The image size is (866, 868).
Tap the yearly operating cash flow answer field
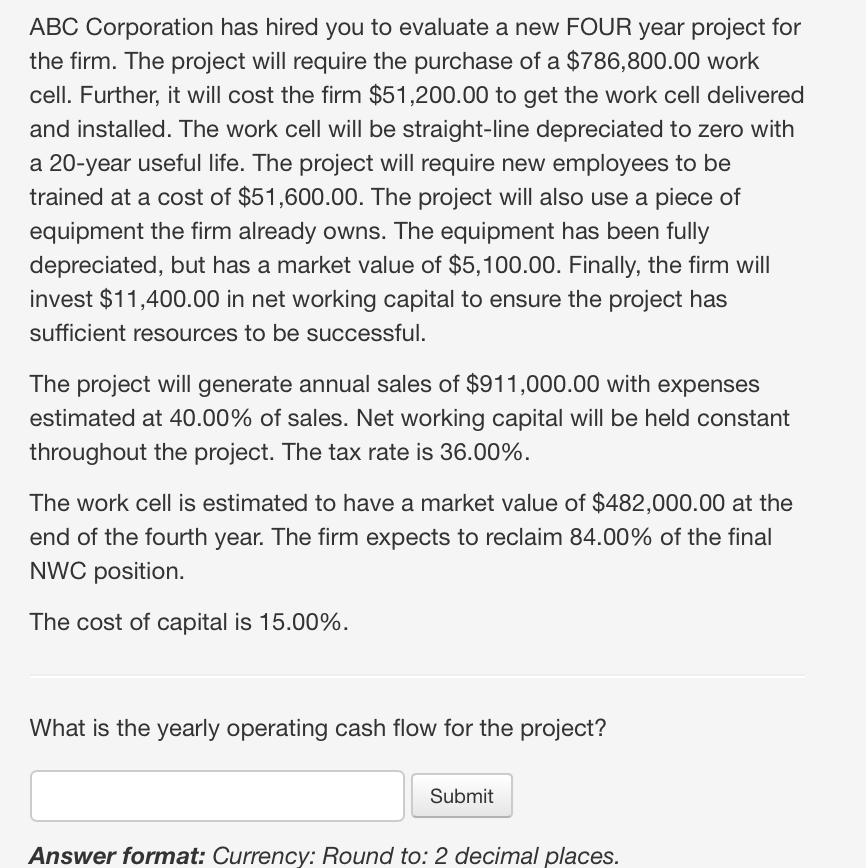(217, 796)
